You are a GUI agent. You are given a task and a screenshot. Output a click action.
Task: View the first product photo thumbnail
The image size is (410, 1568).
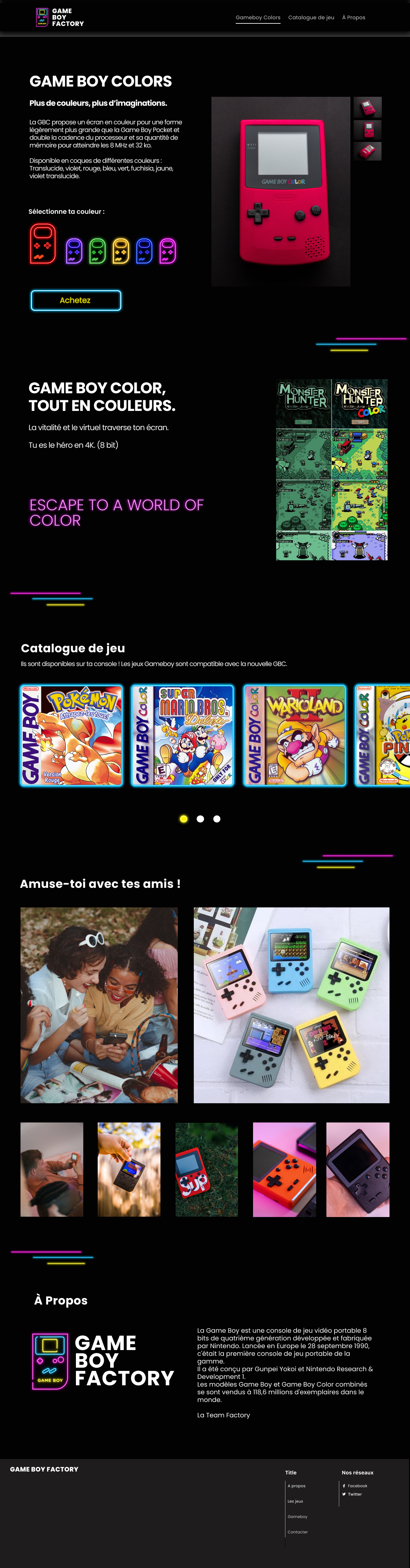(367, 107)
